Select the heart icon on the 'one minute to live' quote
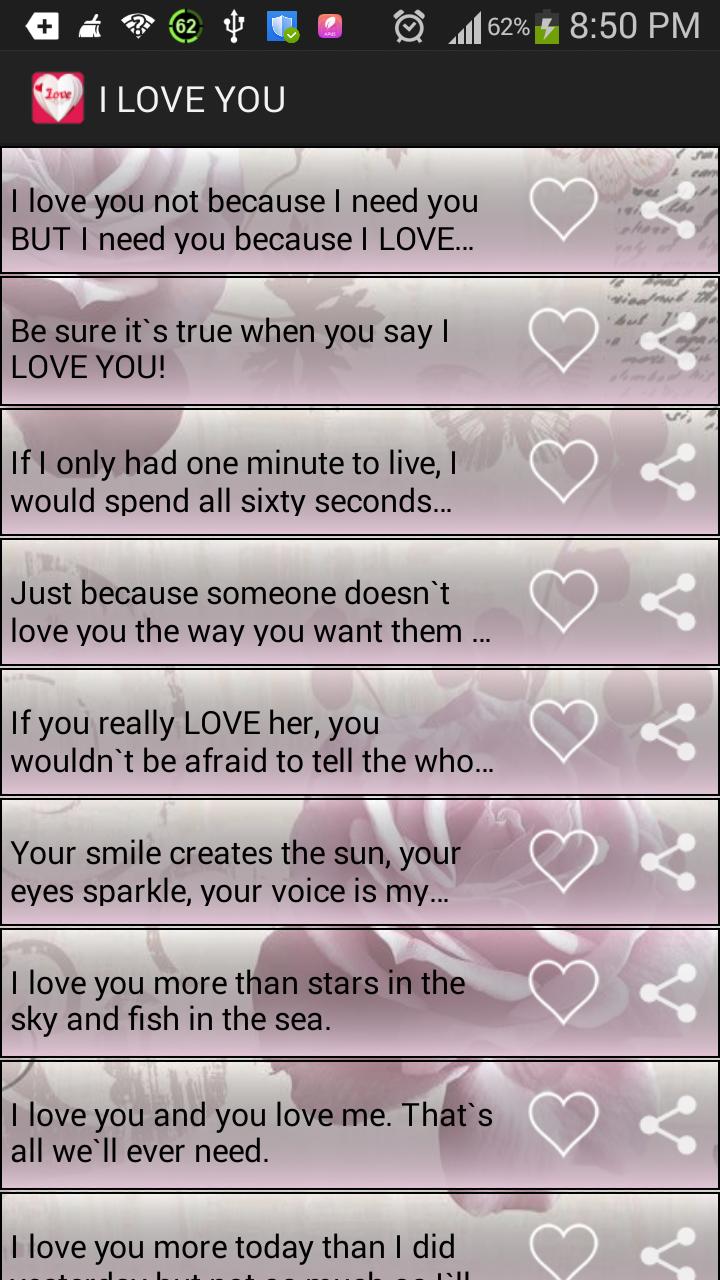Image resolution: width=720 pixels, height=1280 pixels. point(563,470)
